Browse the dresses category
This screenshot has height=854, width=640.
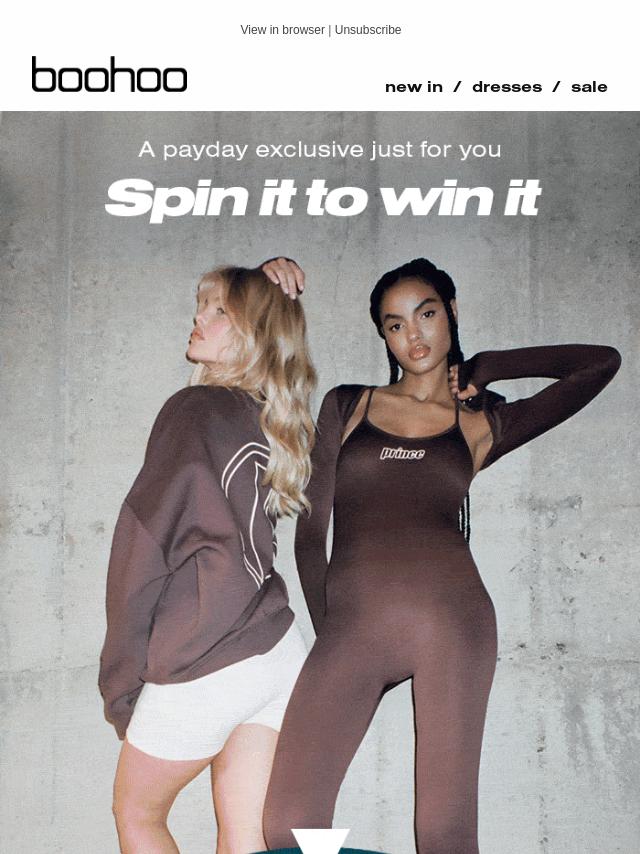tap(506, 87)
